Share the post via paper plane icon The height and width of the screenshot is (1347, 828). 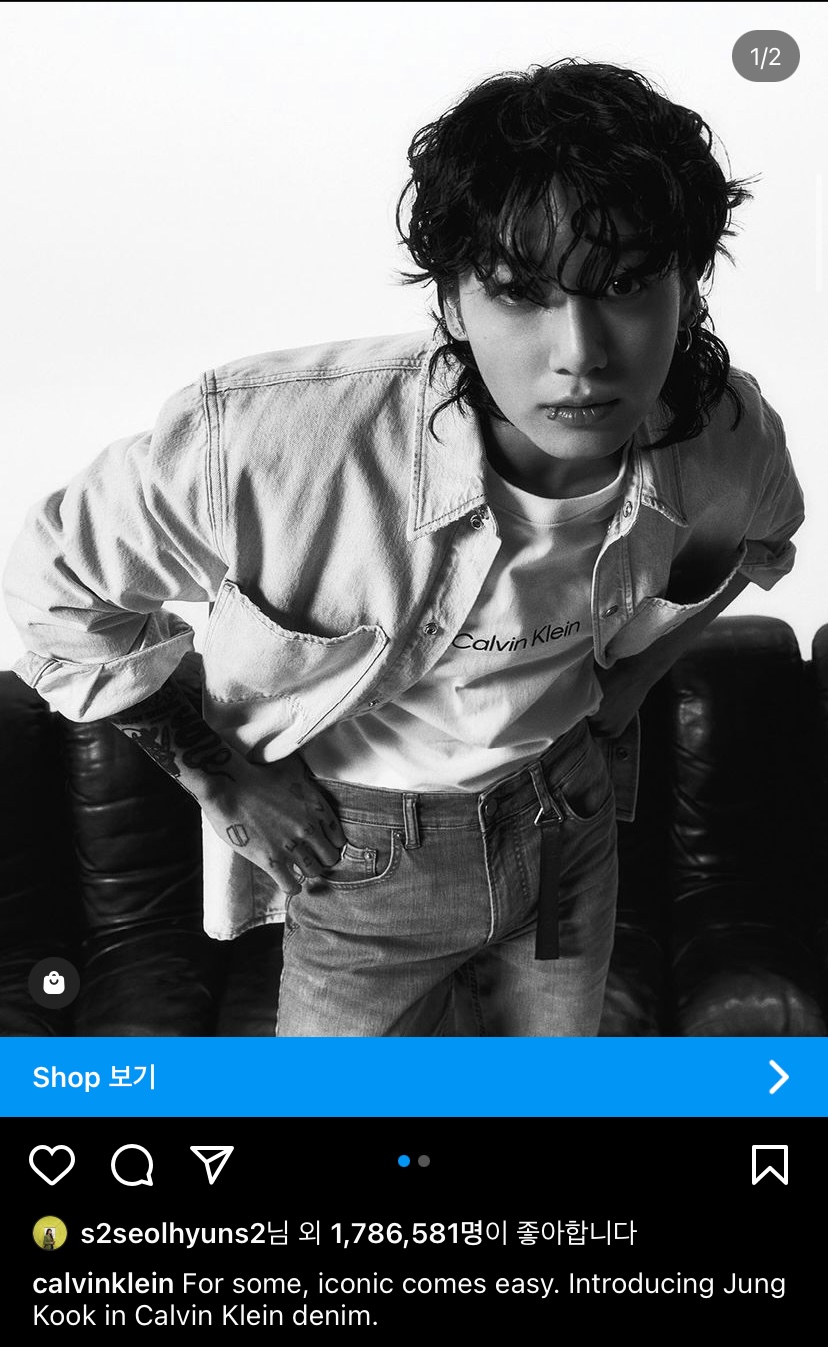click(x=212, y=1165)
